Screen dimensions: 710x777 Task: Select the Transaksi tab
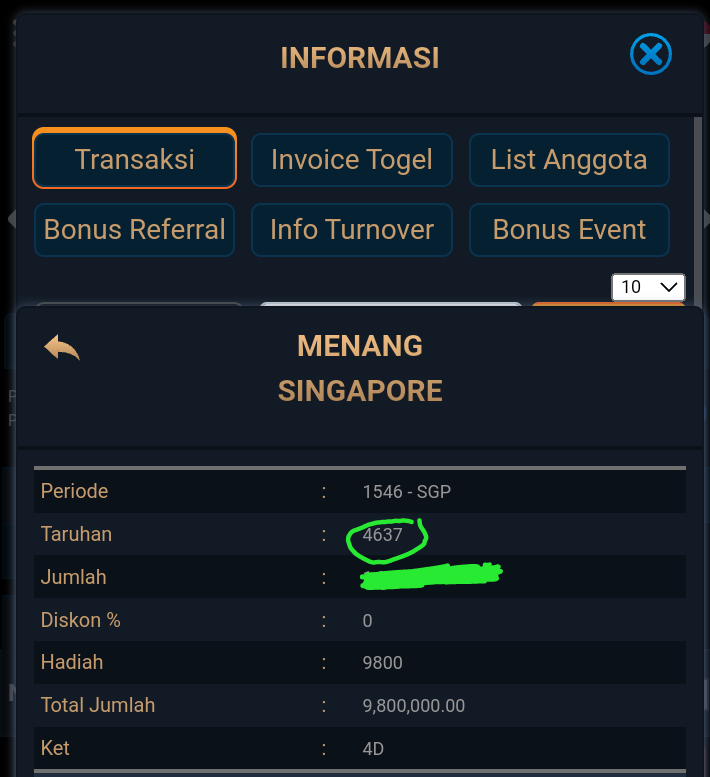point(134,159)
